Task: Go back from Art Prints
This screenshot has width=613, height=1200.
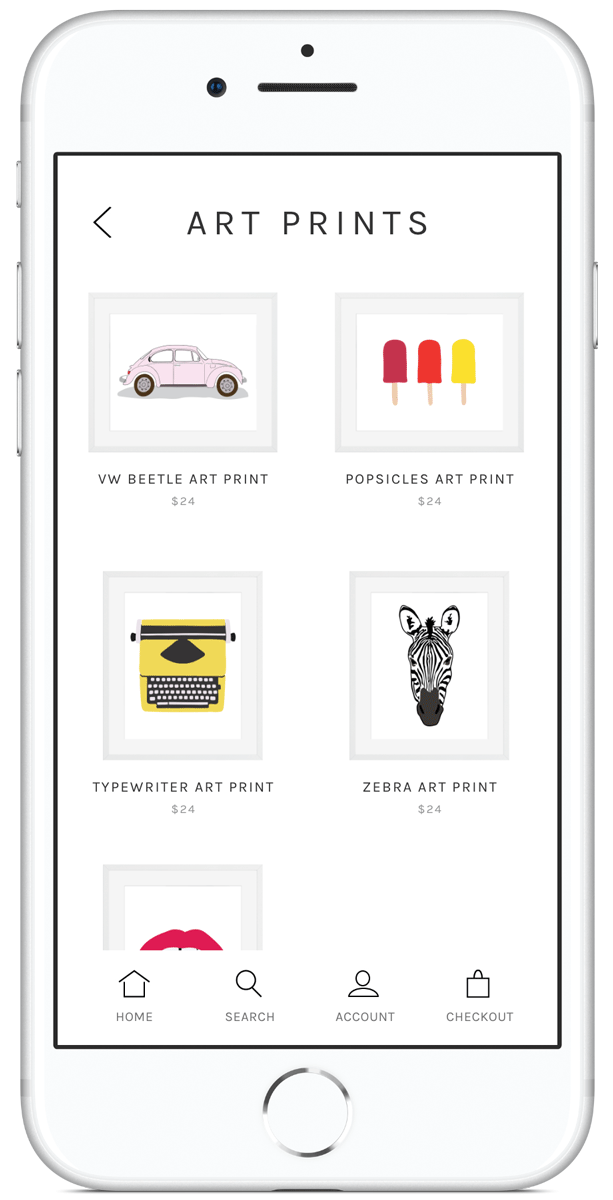Action: [102, 223]
